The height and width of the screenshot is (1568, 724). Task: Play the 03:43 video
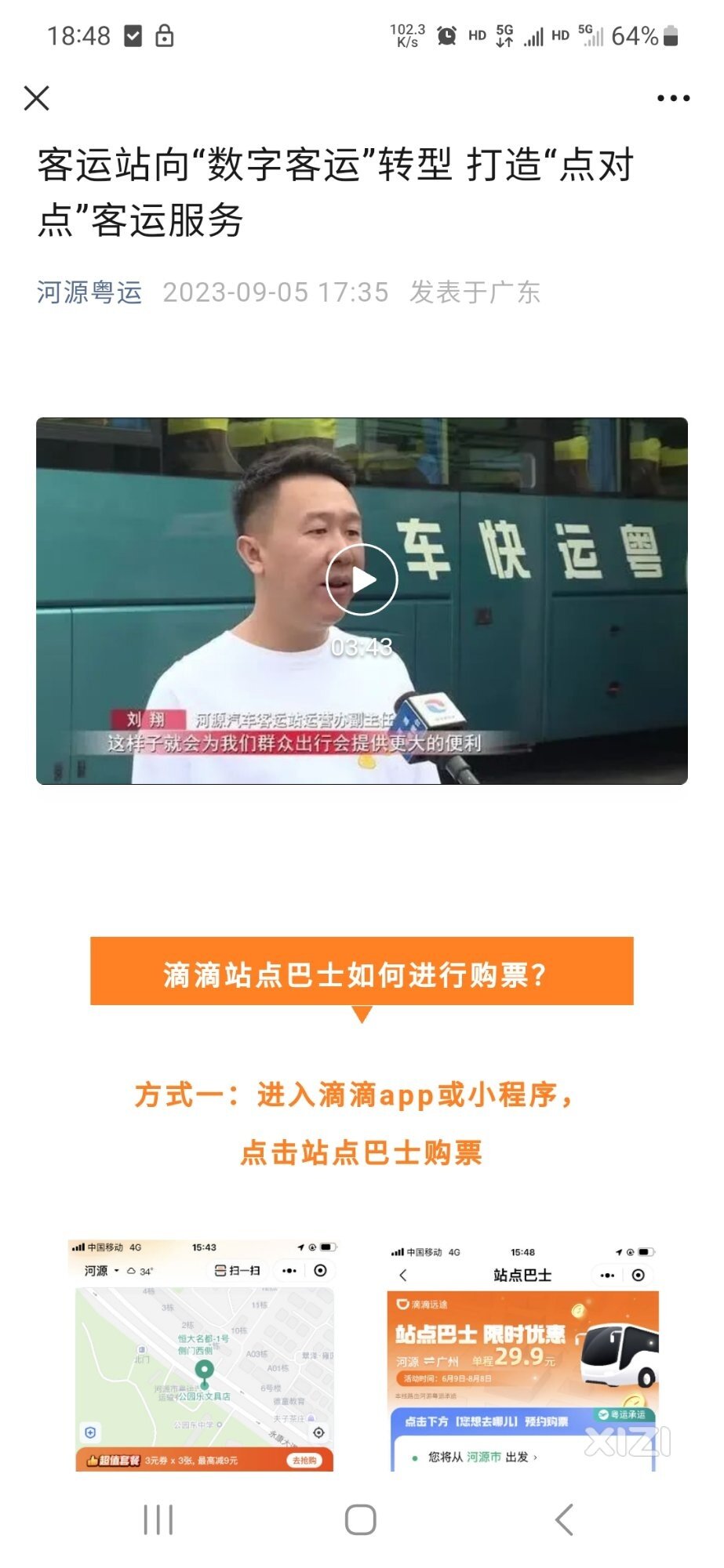pyautogui.click(x=362, y=579)
